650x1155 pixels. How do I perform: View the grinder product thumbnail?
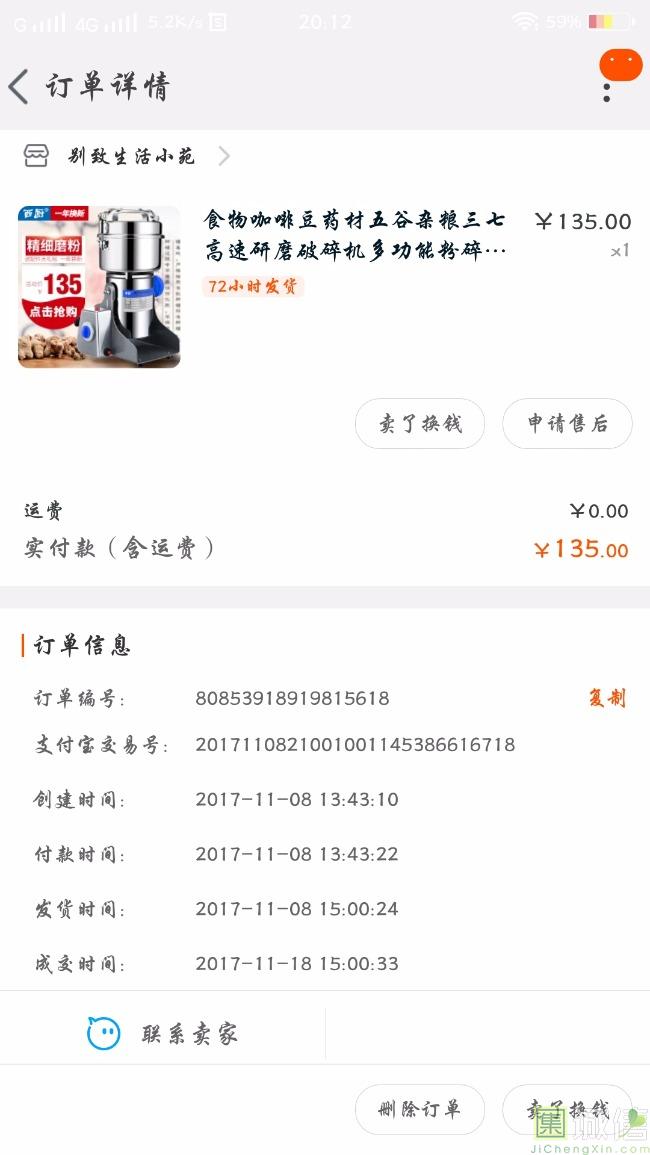click(99, 287)
